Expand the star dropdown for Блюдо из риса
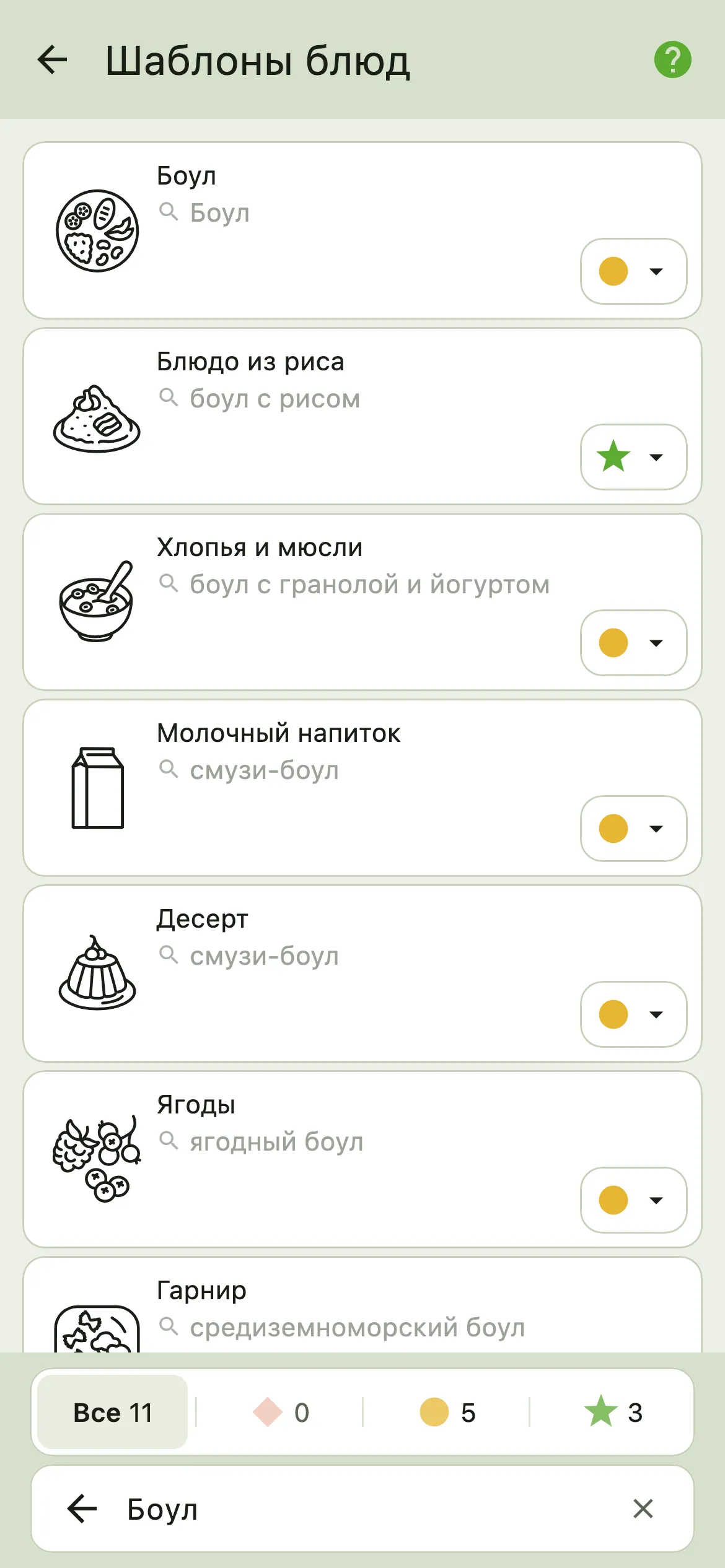 pyautogui.click(x=633, y=457)
